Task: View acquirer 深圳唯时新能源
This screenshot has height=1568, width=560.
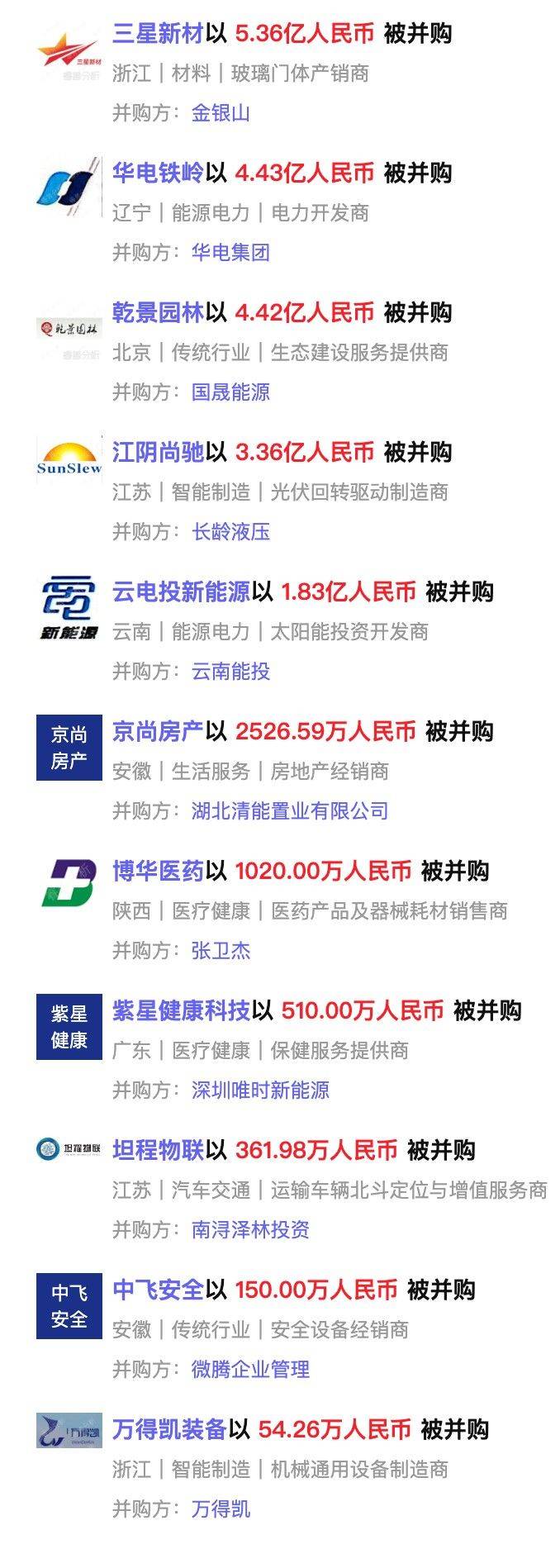Action: tap(260, 1090)
